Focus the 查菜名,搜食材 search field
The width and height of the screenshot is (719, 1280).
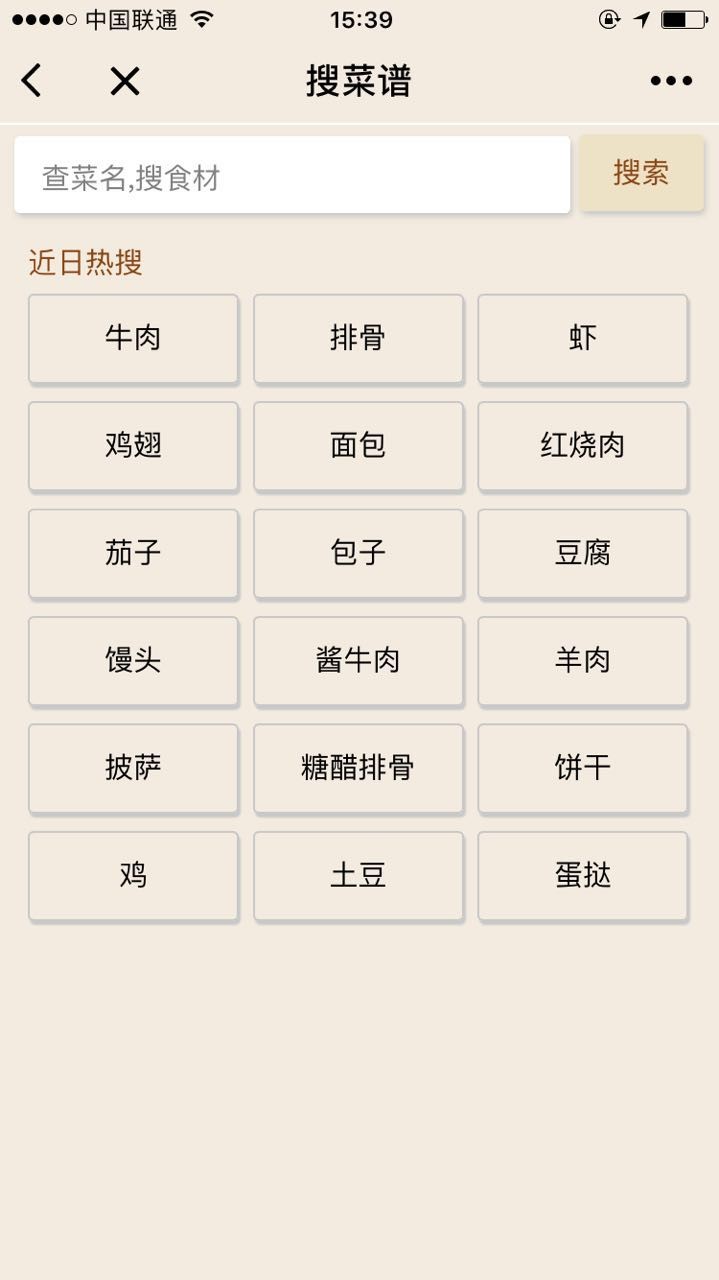coord(292,176)
